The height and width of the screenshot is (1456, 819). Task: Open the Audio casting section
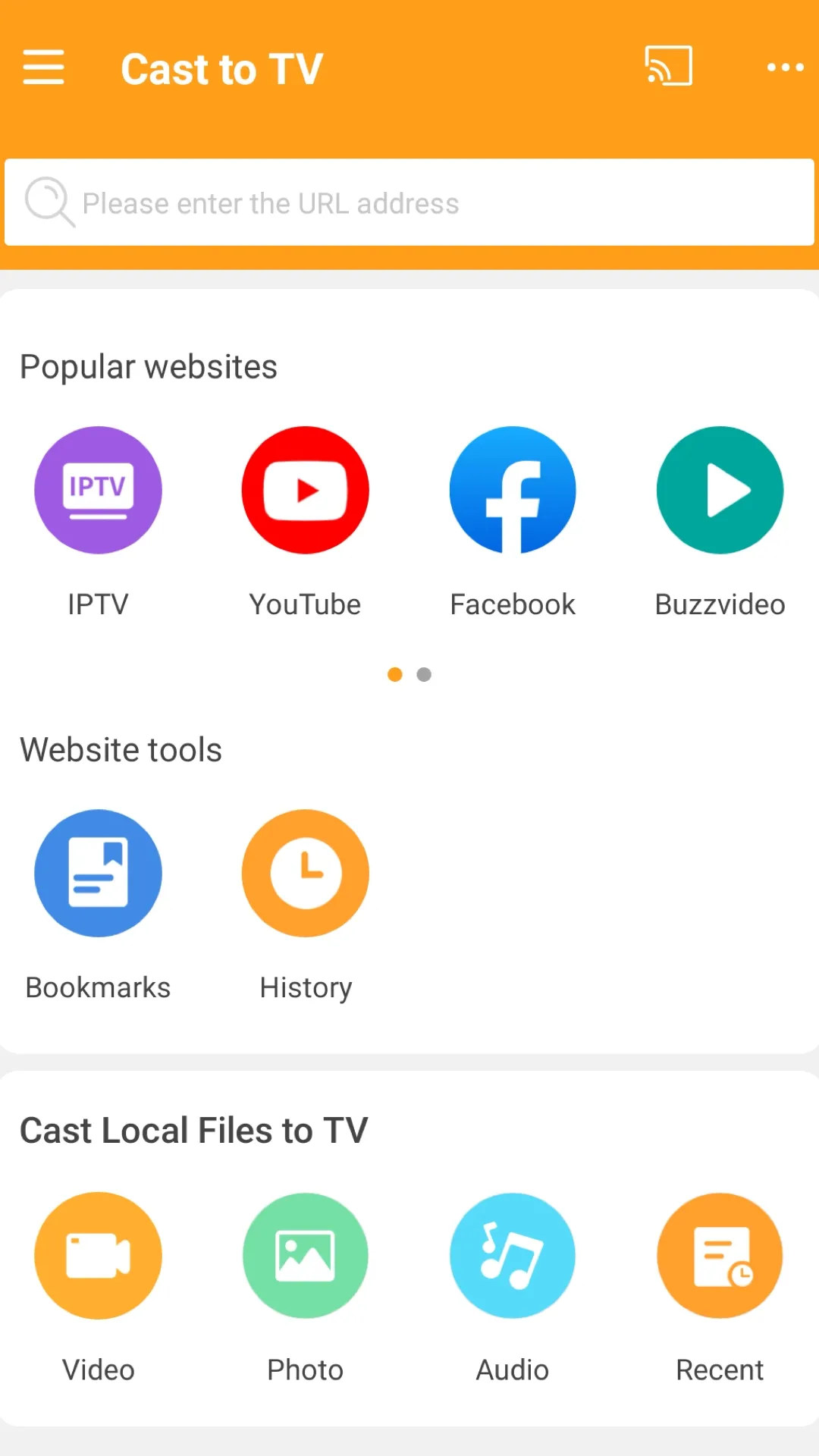[x=513, y=1255]
